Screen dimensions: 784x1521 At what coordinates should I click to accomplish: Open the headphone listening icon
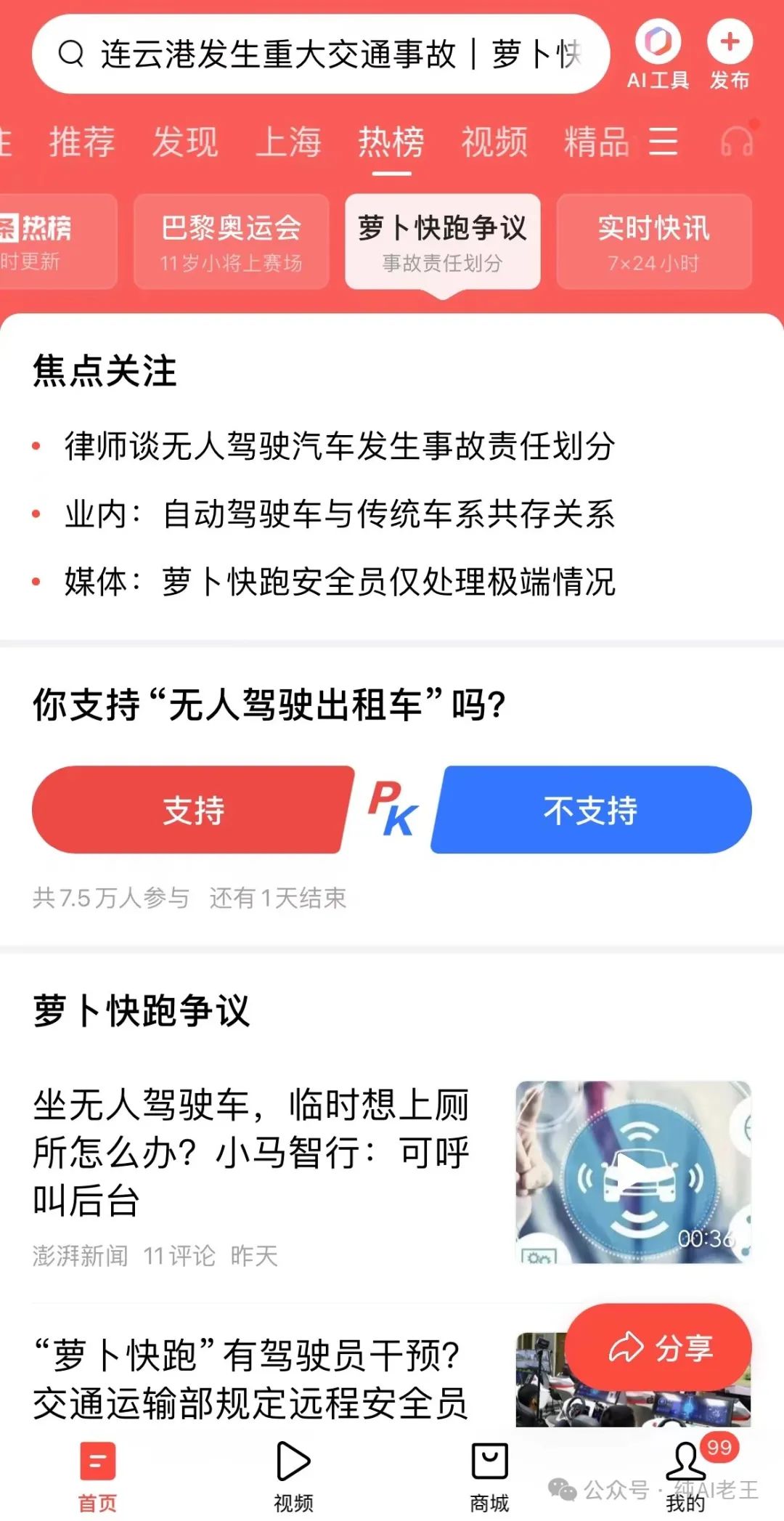point(737,142)
